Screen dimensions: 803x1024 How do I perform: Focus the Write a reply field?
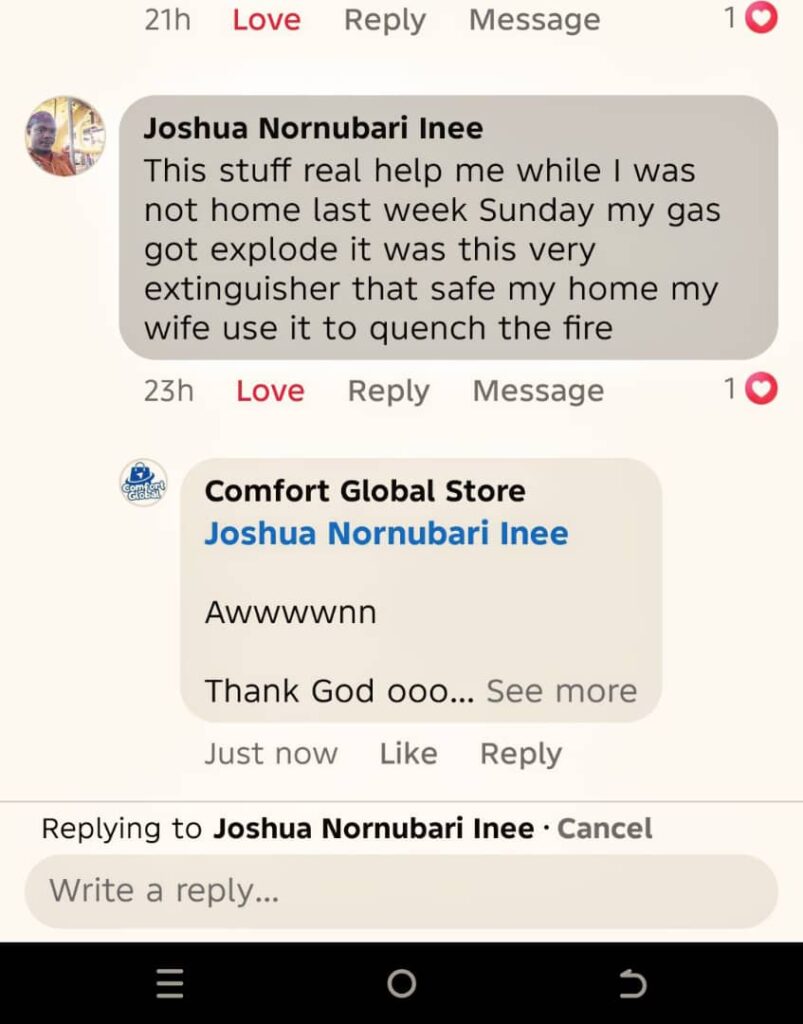401,890
